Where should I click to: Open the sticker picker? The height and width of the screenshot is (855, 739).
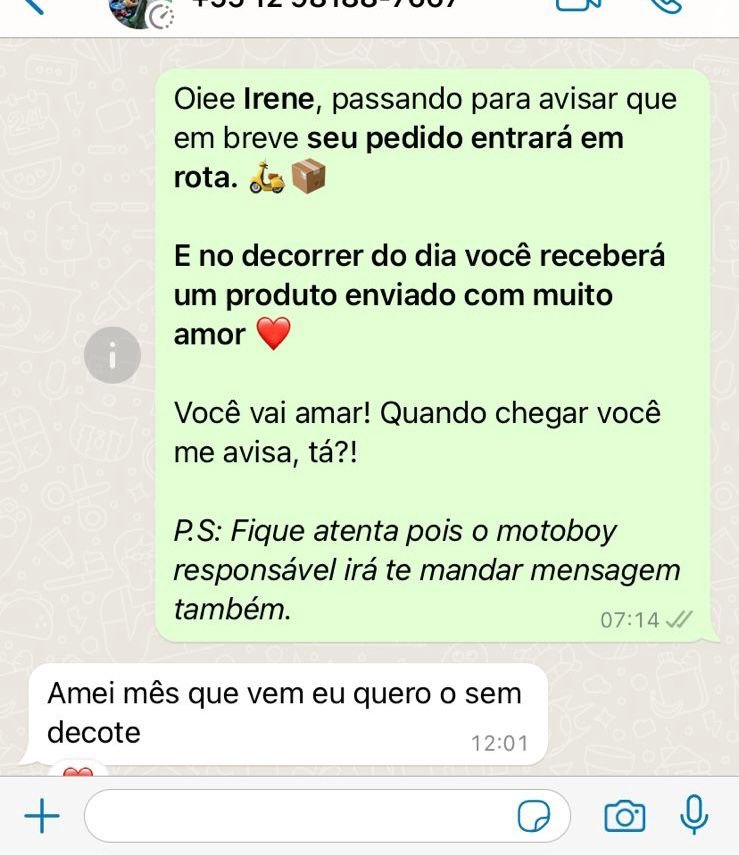534,818
